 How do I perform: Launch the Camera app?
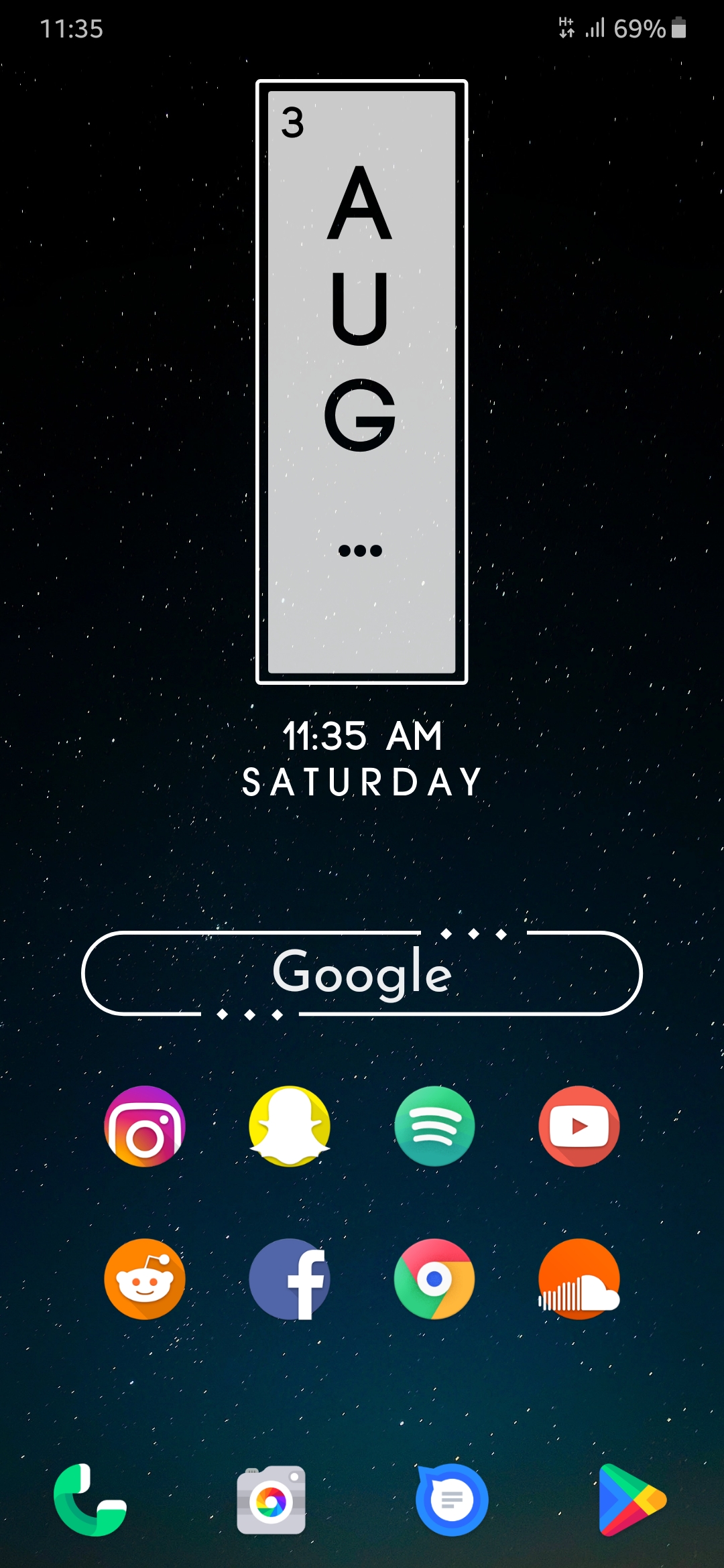pos(271,1501)
